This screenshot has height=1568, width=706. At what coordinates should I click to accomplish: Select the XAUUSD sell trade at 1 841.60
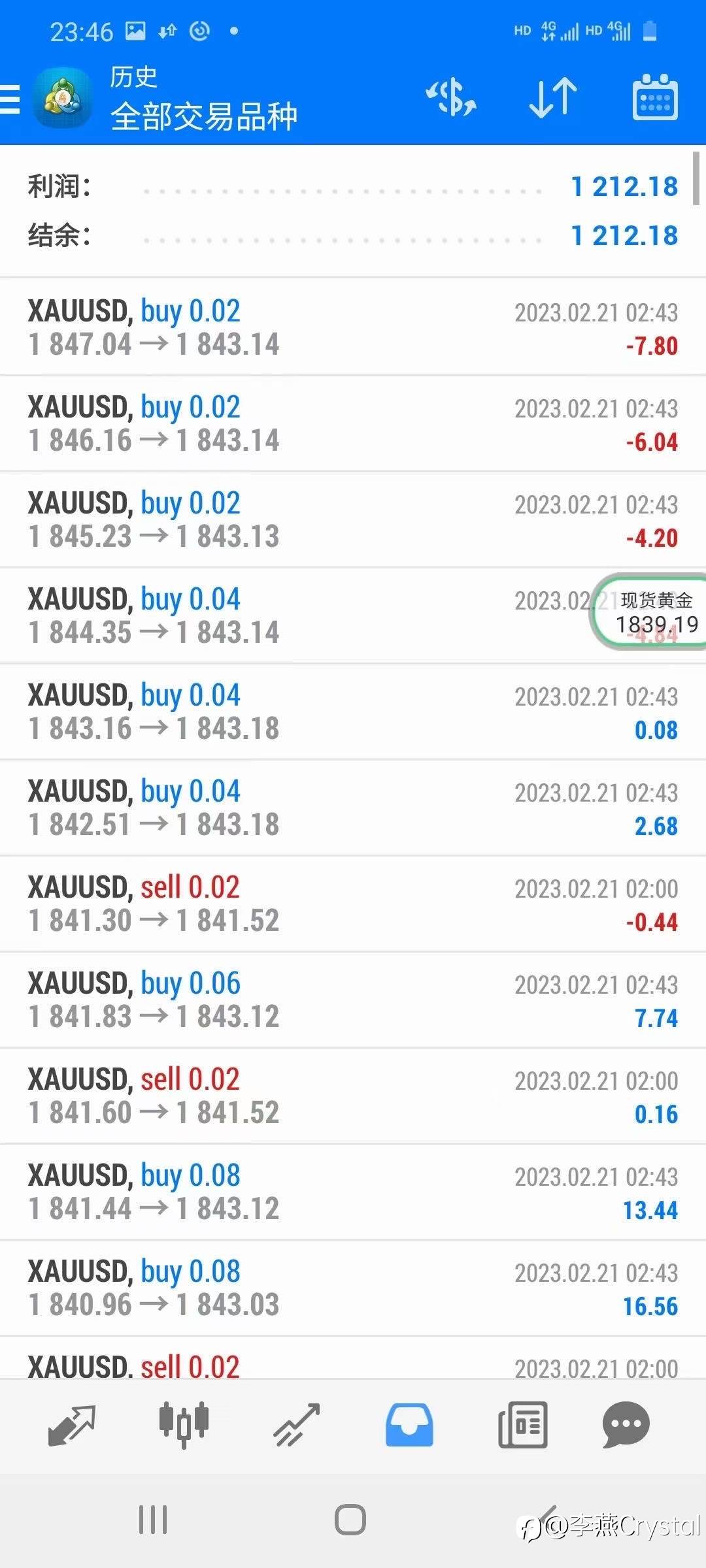click(x=353, y=1096)
